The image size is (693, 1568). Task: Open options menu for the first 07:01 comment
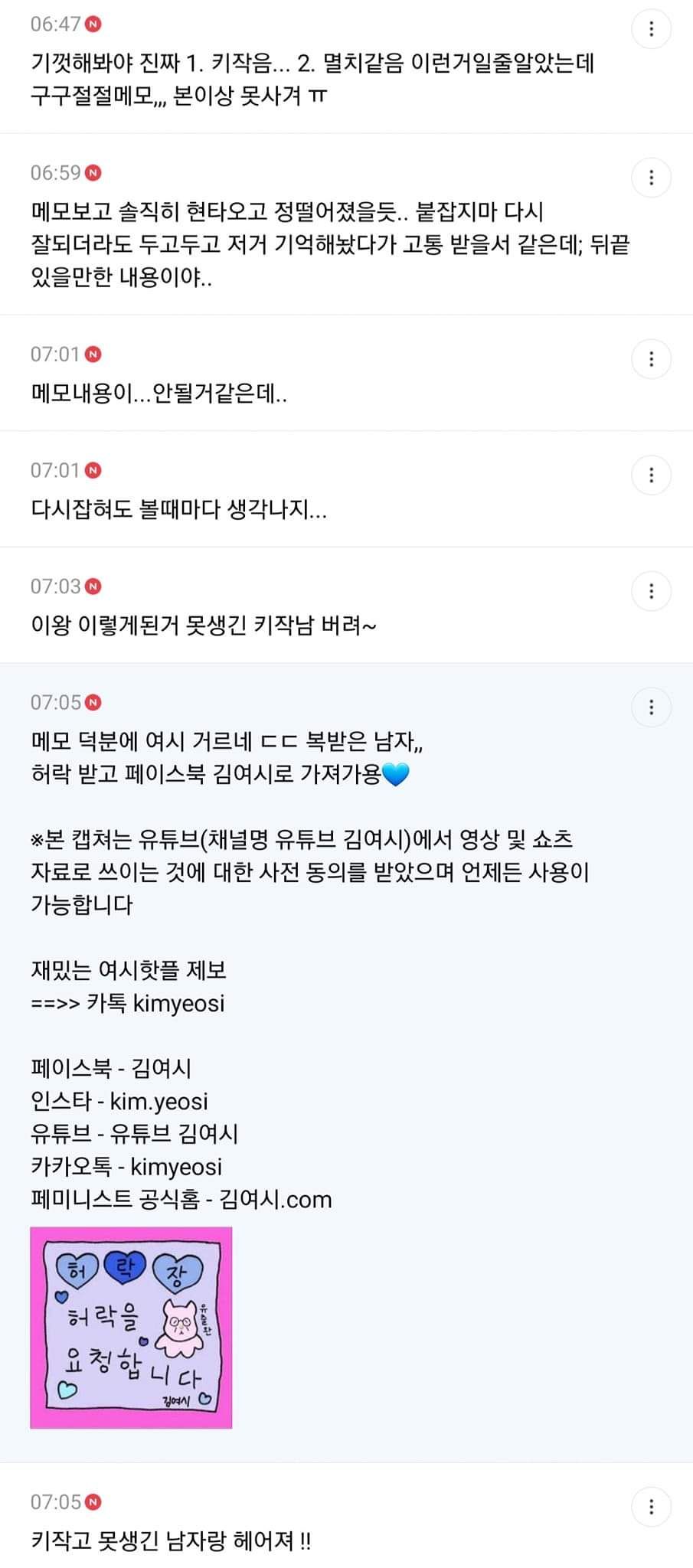[x=652, y=358]
